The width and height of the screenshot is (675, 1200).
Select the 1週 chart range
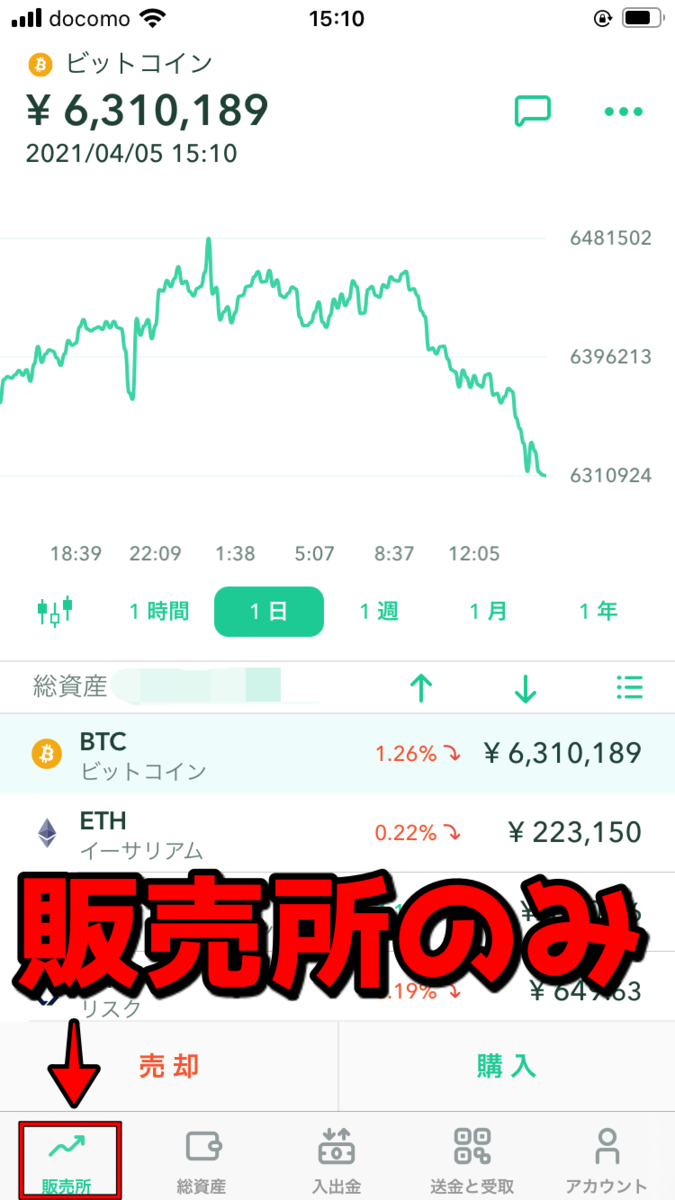coord(379,611)
